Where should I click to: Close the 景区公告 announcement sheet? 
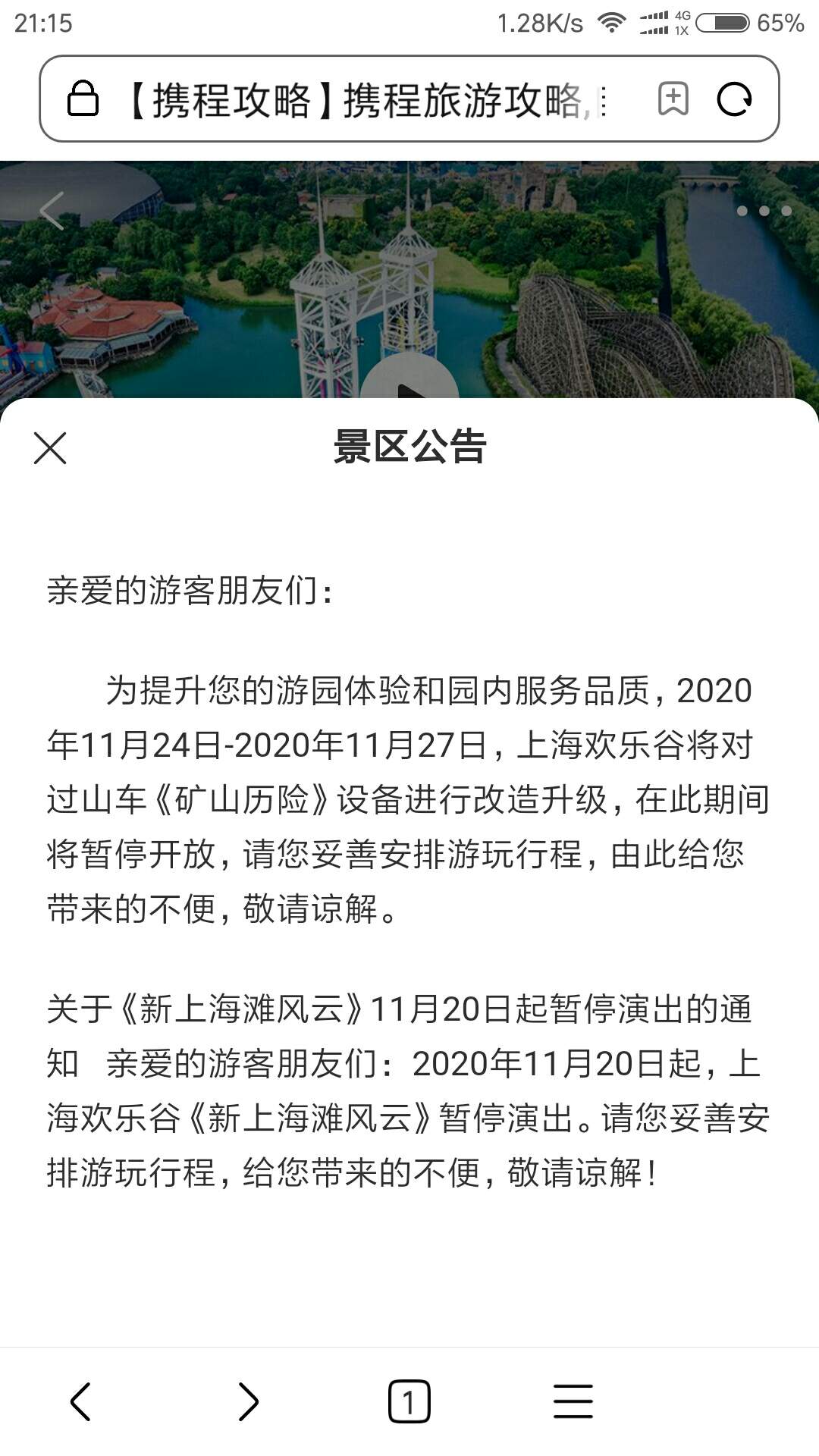point(50,447)
